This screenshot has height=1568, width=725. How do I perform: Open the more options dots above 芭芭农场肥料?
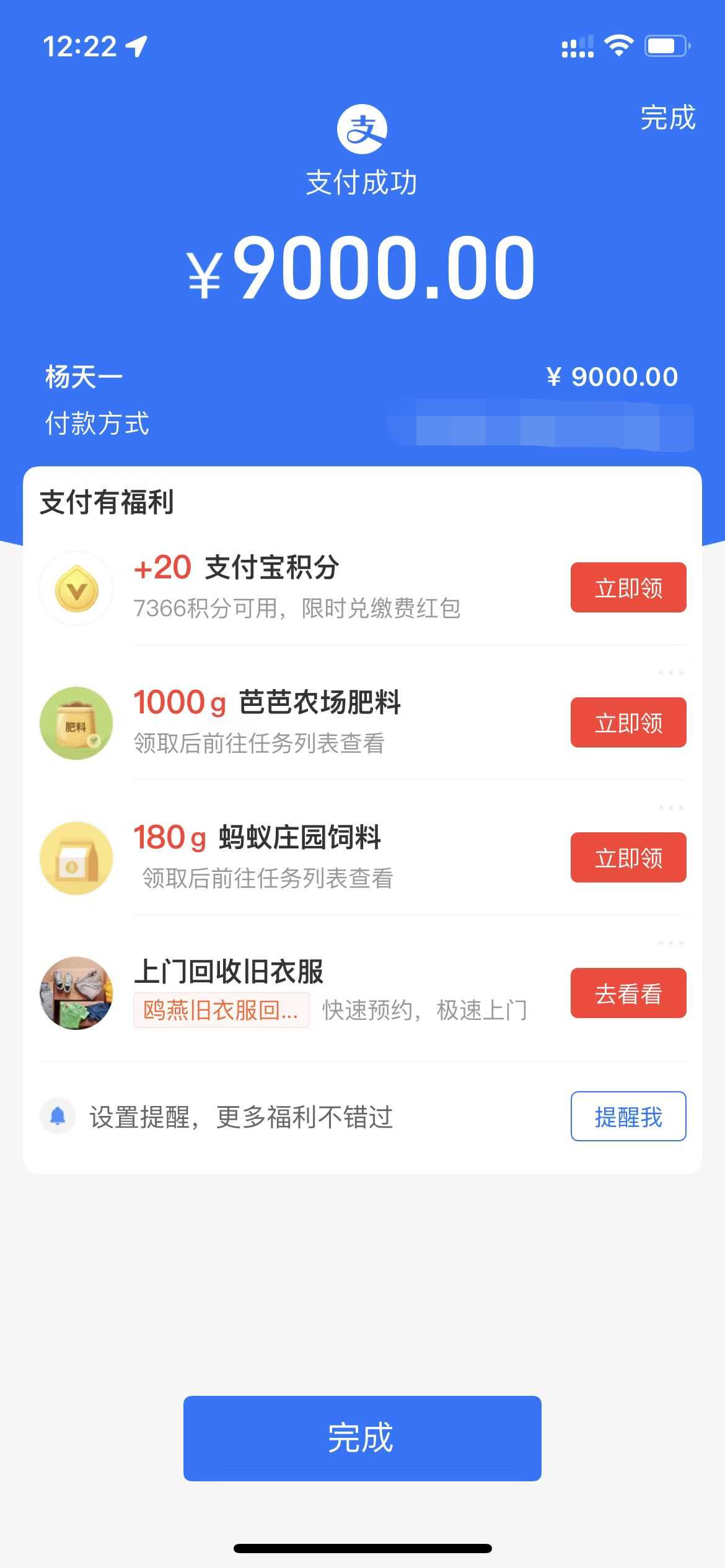point(670,673)
